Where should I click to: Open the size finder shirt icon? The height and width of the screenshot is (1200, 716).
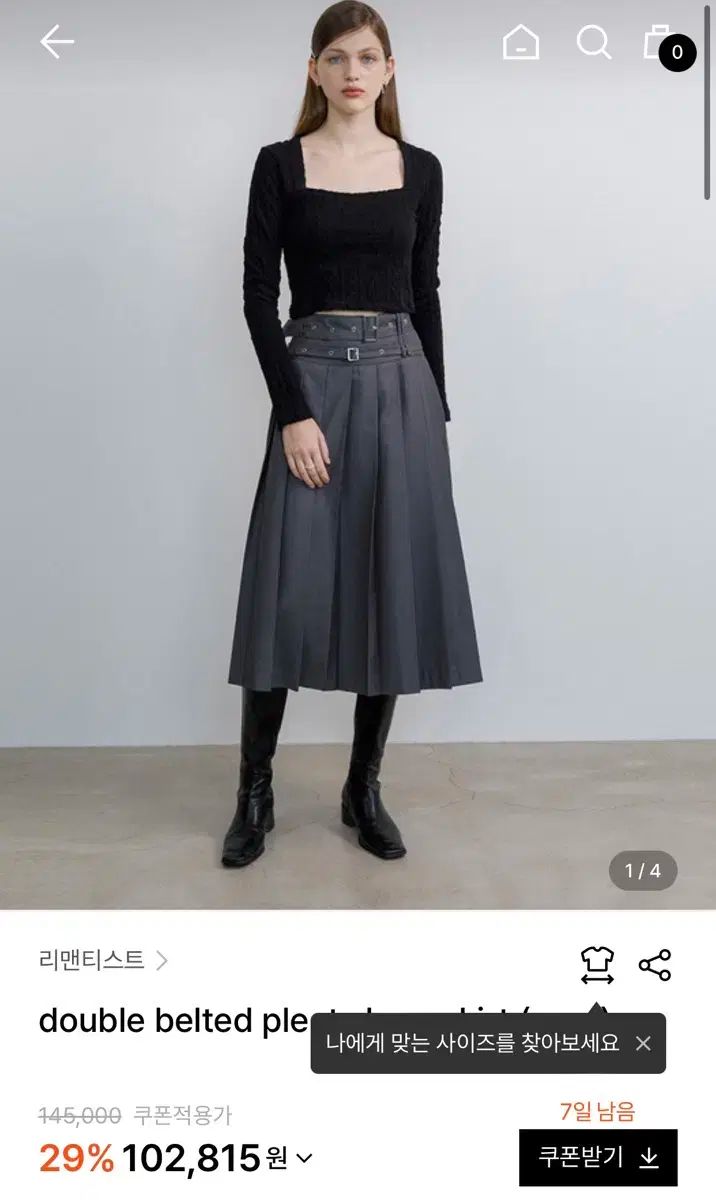tap(597, 965)
